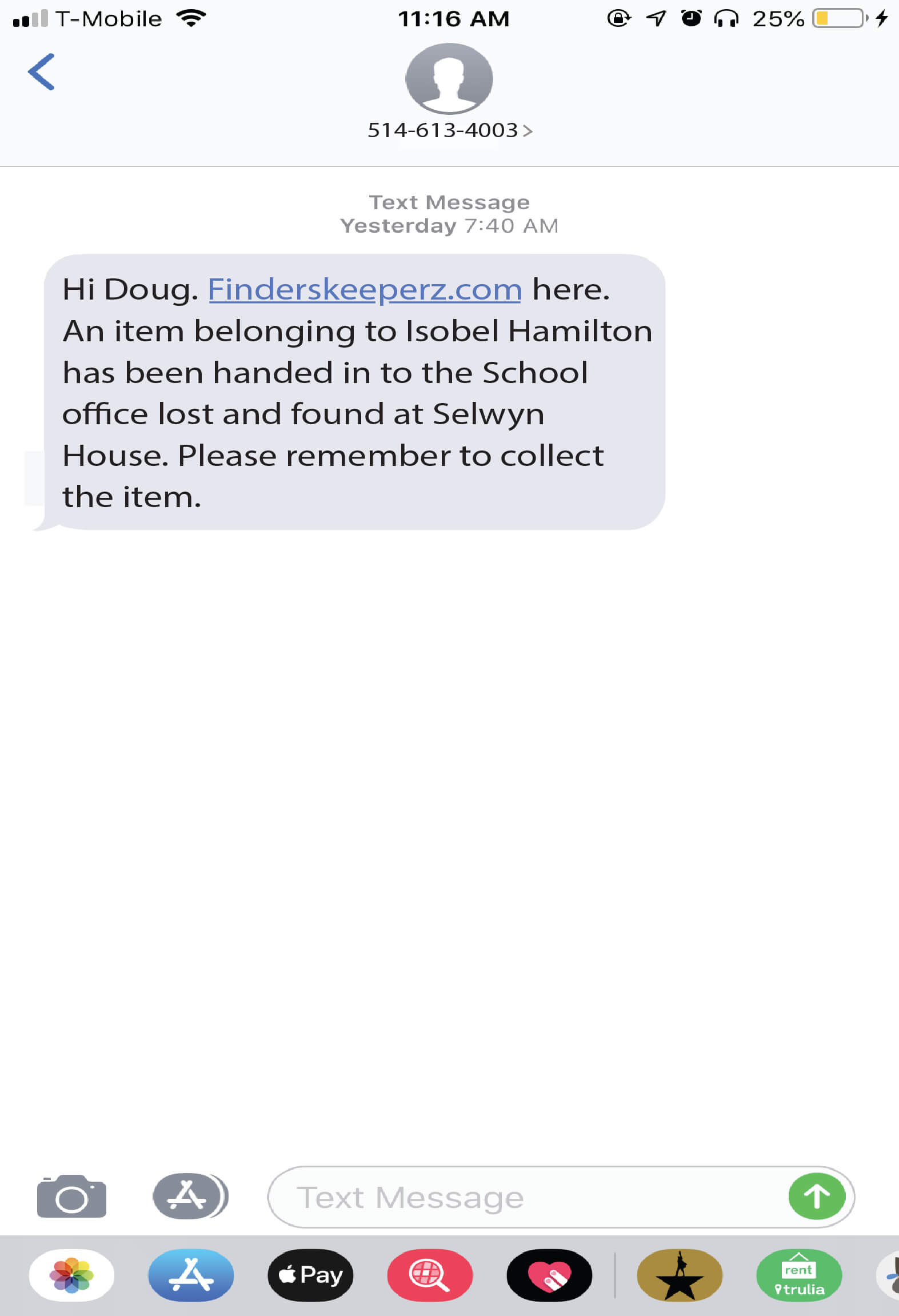This screenshot has height=1316, width=899.
Task: Open the camera to attach a photo
Action: point(71,1197)
